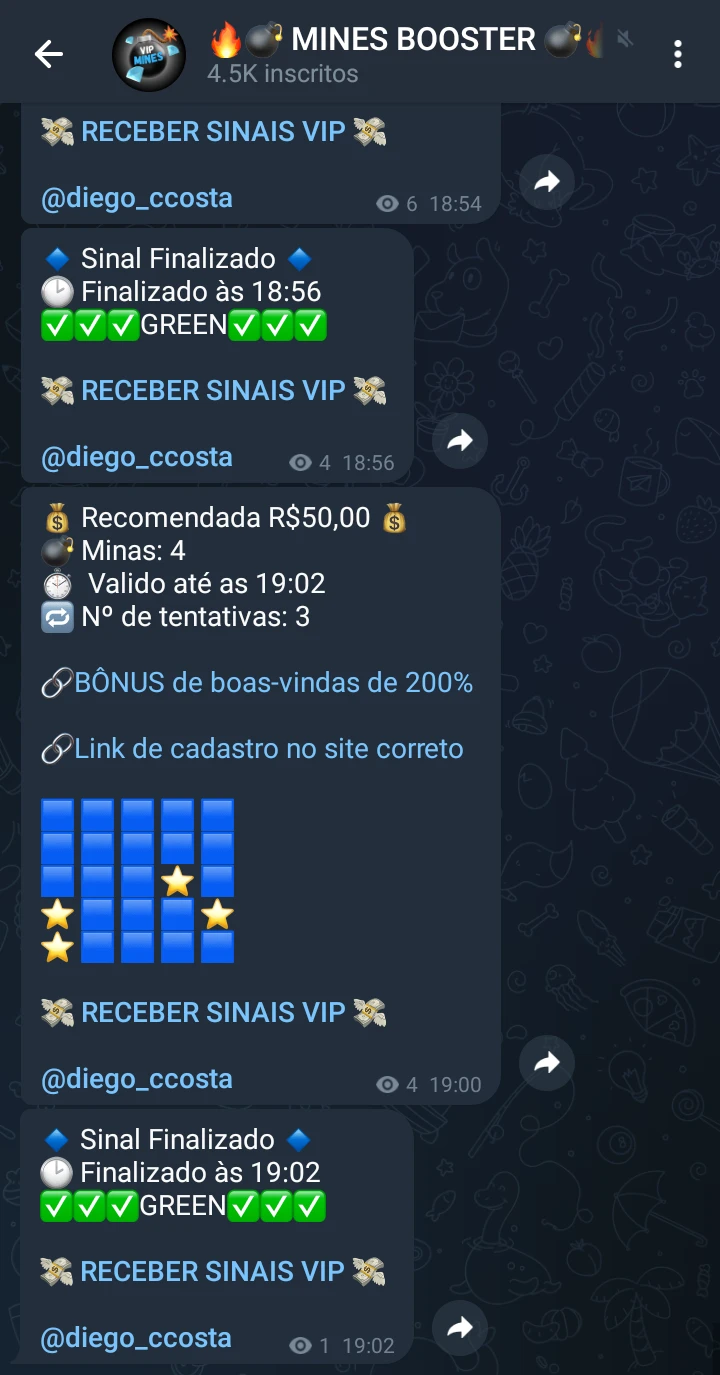Open @diego_ccosta mention in 18:54 message
Viewport: 720px width, 1375px height.
click(136, 198)
